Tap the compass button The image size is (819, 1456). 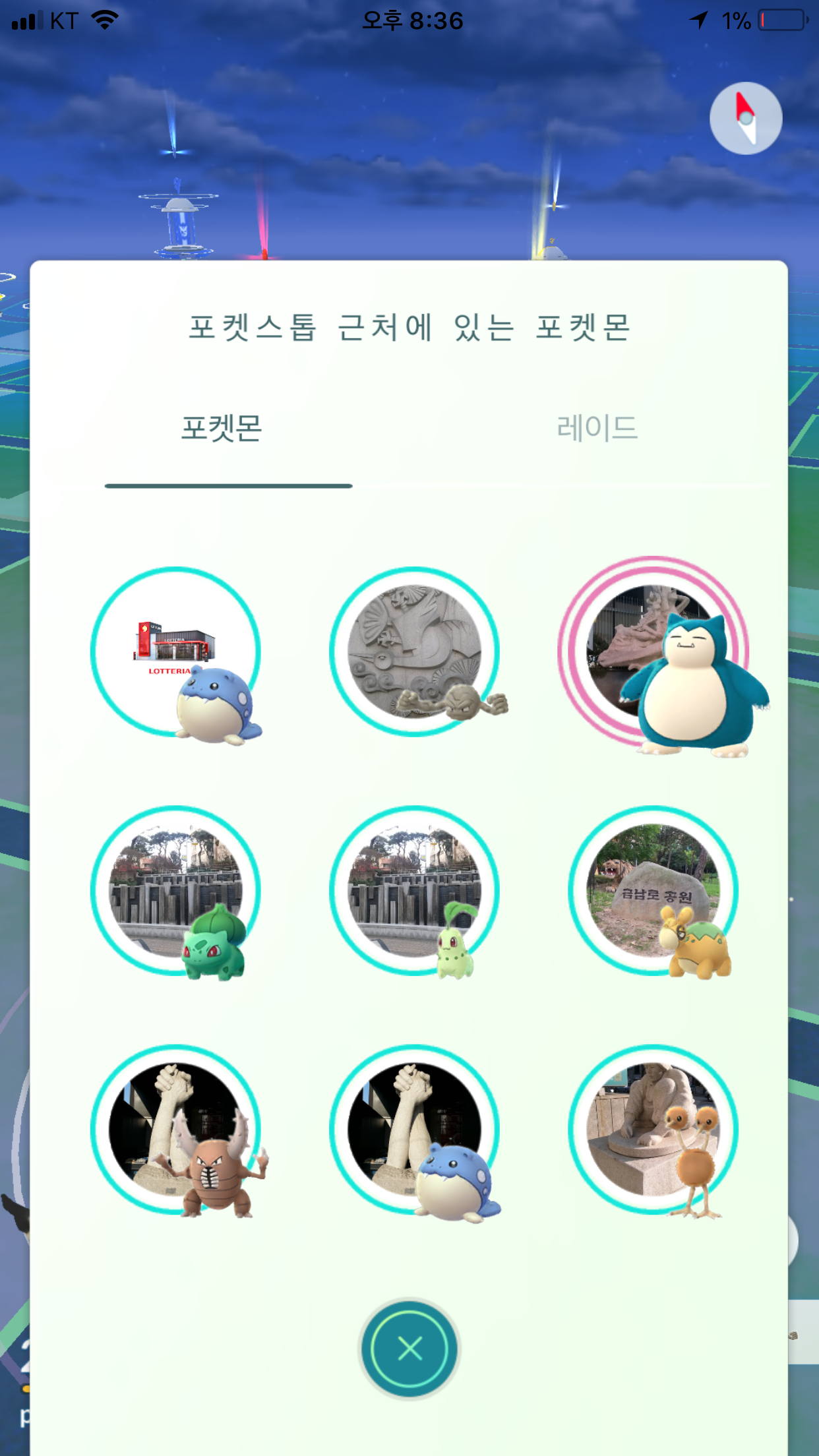(746, 119)
